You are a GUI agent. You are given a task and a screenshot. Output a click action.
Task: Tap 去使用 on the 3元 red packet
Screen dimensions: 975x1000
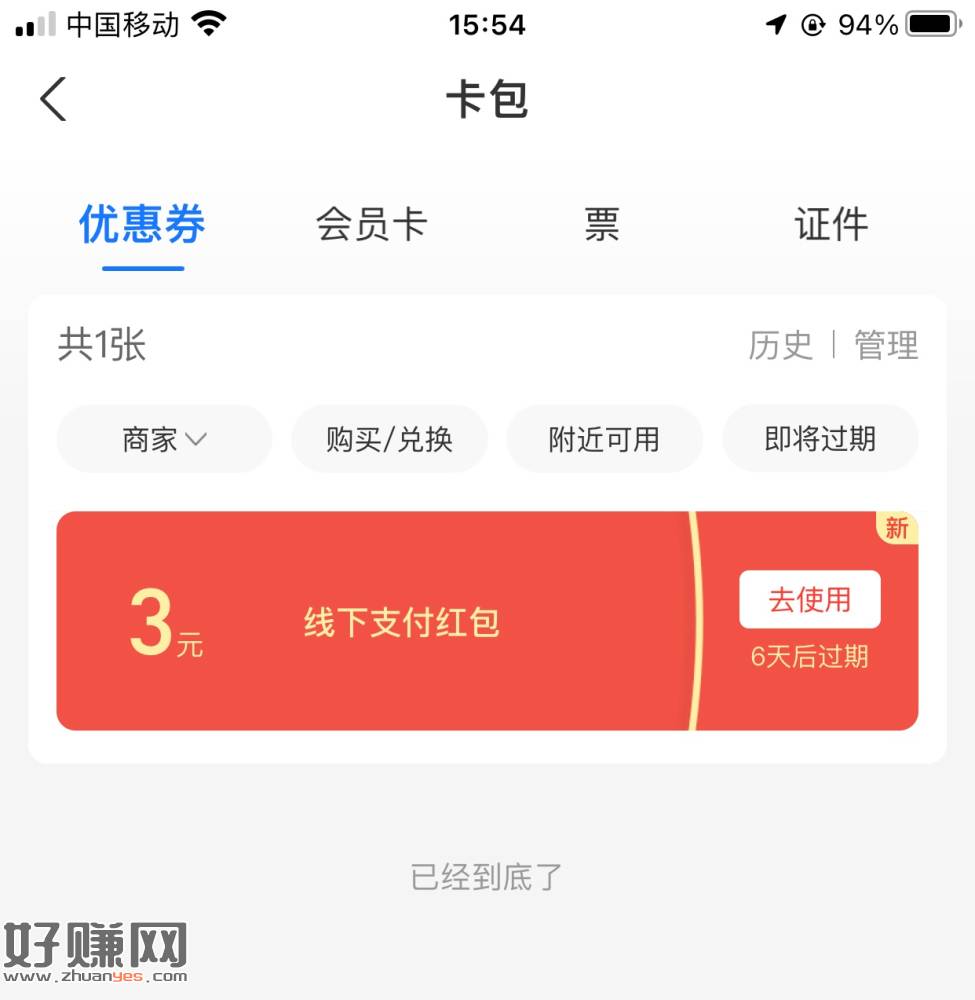pyautogui.click(x=809, y=599)
